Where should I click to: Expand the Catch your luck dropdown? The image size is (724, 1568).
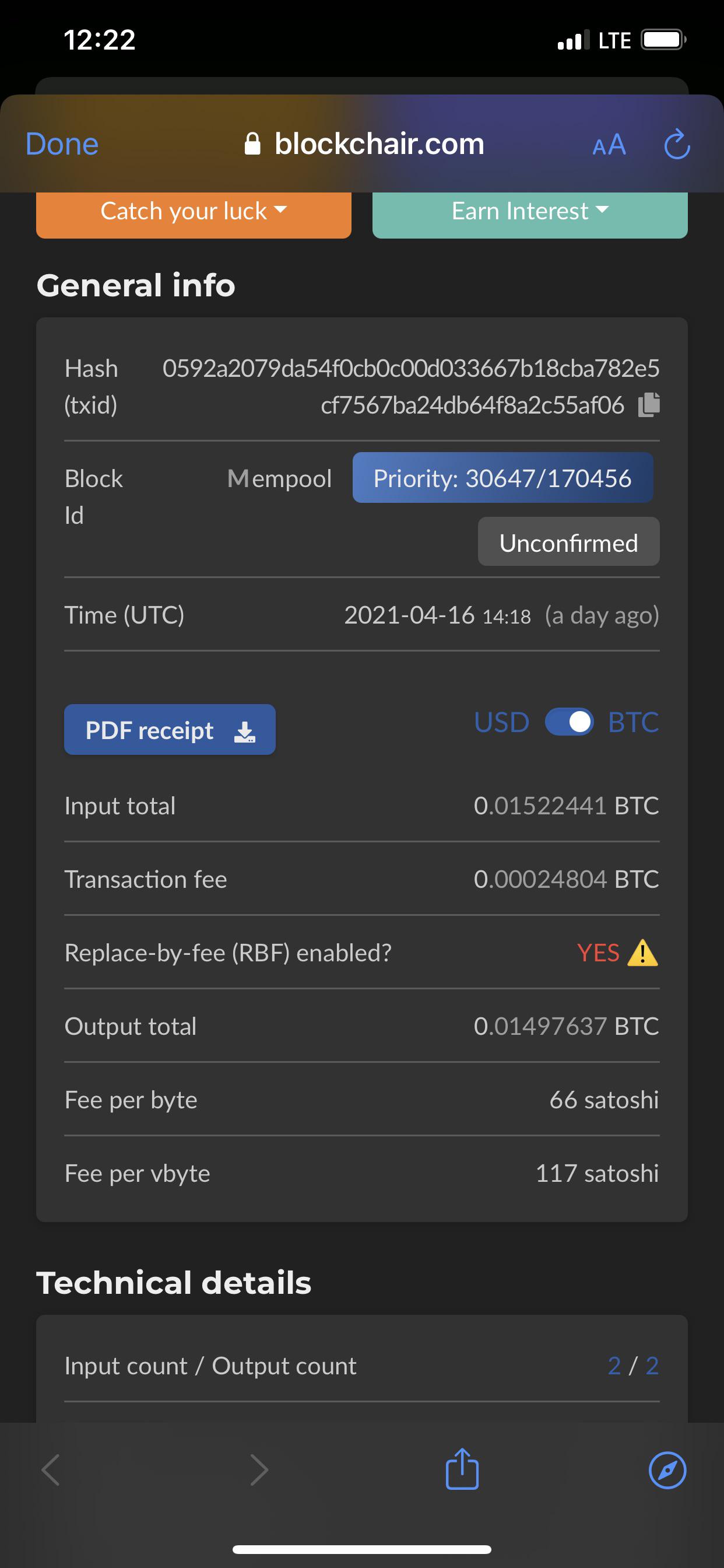click(194, 212)
